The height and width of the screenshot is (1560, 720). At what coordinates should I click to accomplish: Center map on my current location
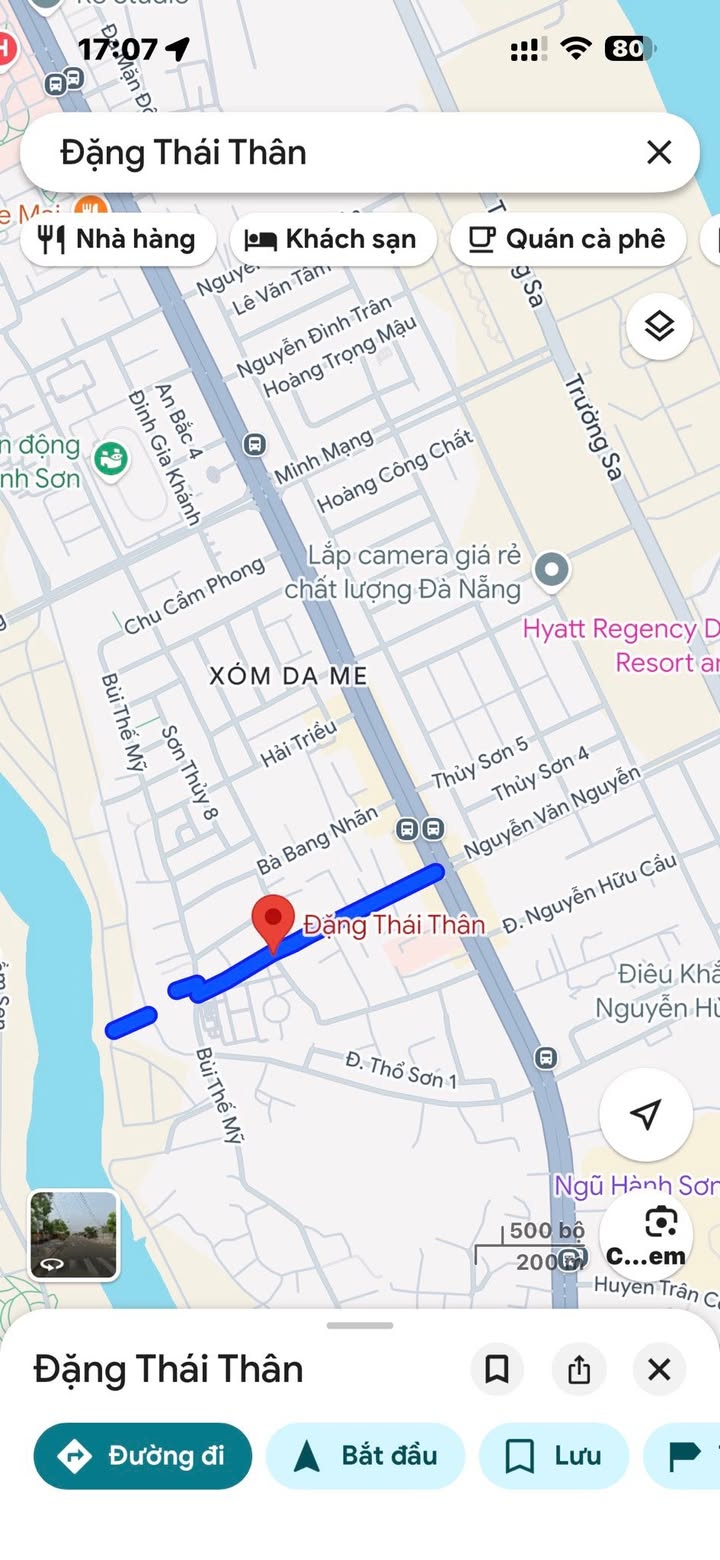[646, 1114]
